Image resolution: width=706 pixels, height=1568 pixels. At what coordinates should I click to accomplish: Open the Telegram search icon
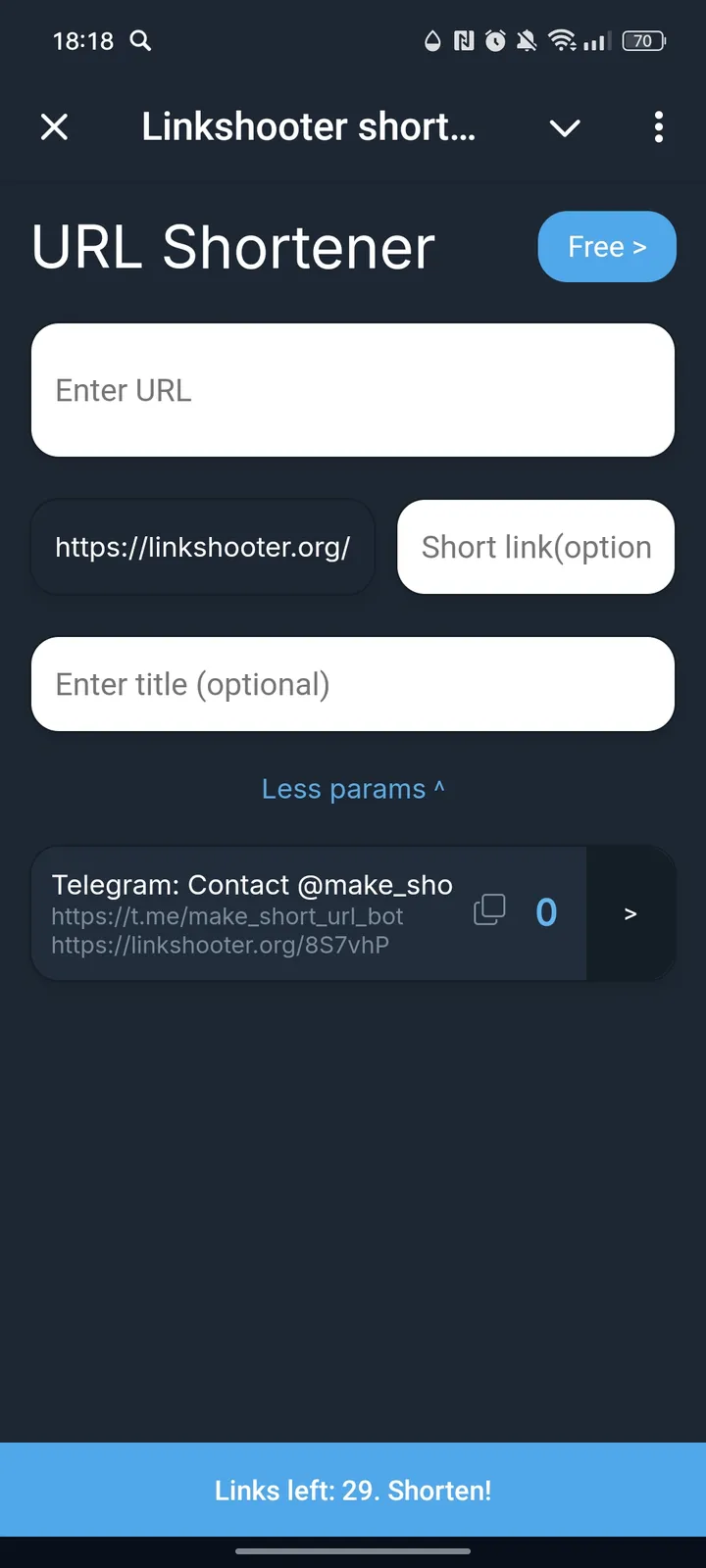[140, 41]
